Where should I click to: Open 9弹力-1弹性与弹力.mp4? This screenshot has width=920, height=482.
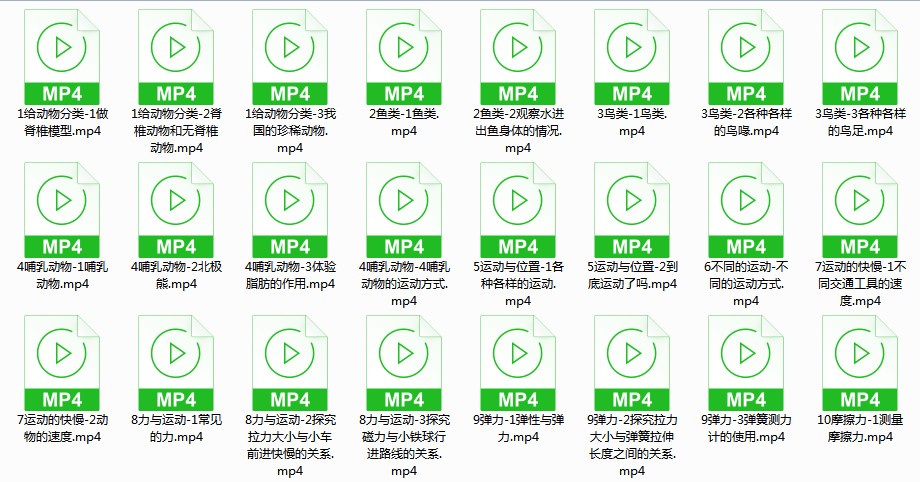pyautogui.click(x=517, y=361)
